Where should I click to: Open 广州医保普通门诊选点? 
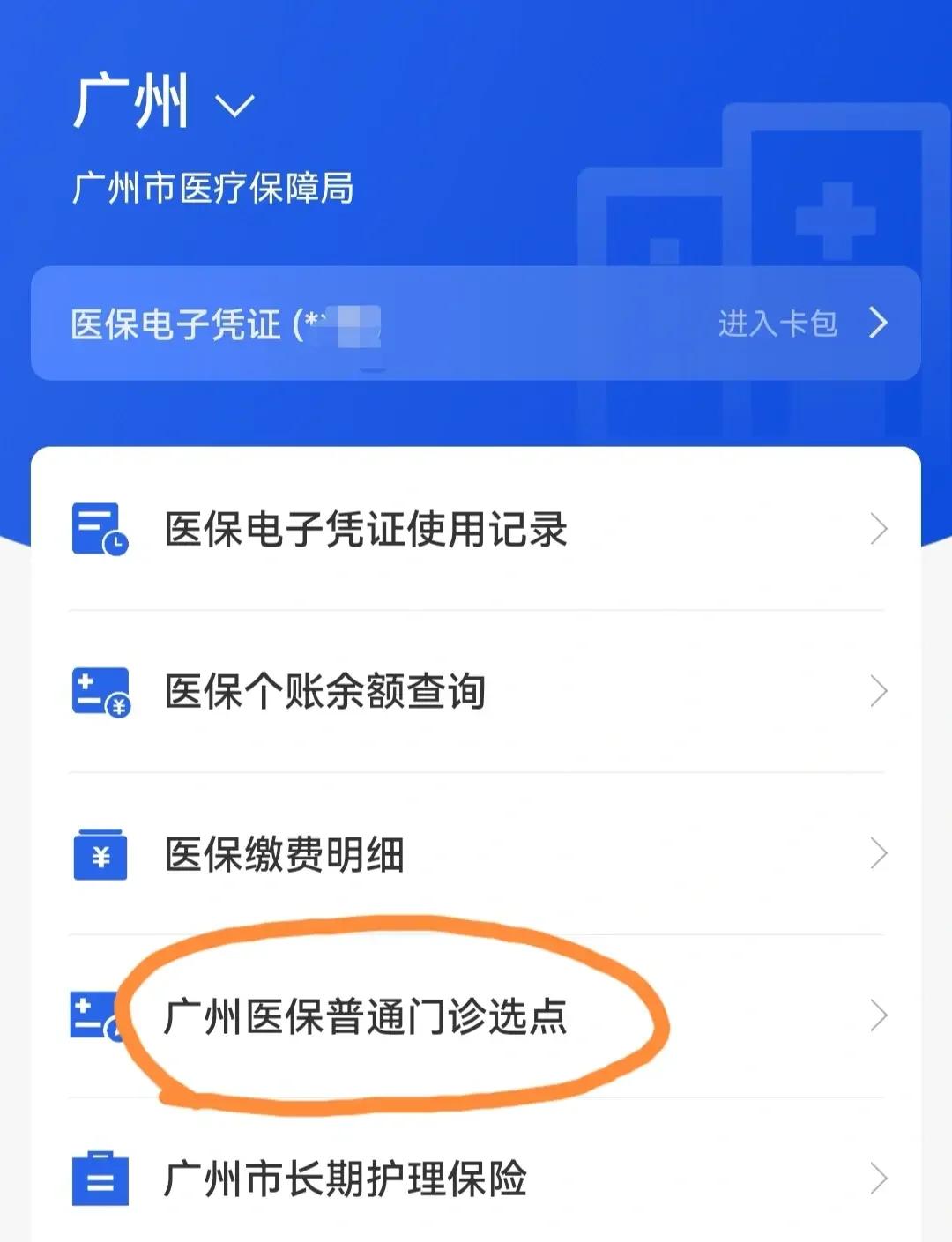(x=476, y=1016)
